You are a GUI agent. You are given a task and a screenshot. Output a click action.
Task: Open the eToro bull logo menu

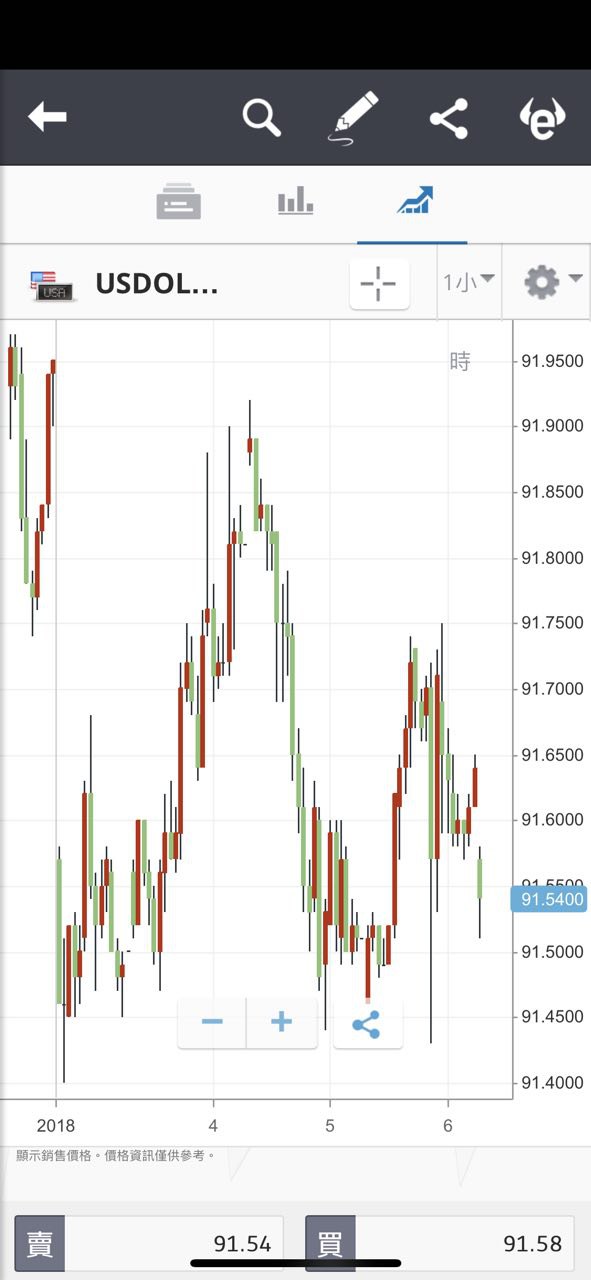pos(542,118)
